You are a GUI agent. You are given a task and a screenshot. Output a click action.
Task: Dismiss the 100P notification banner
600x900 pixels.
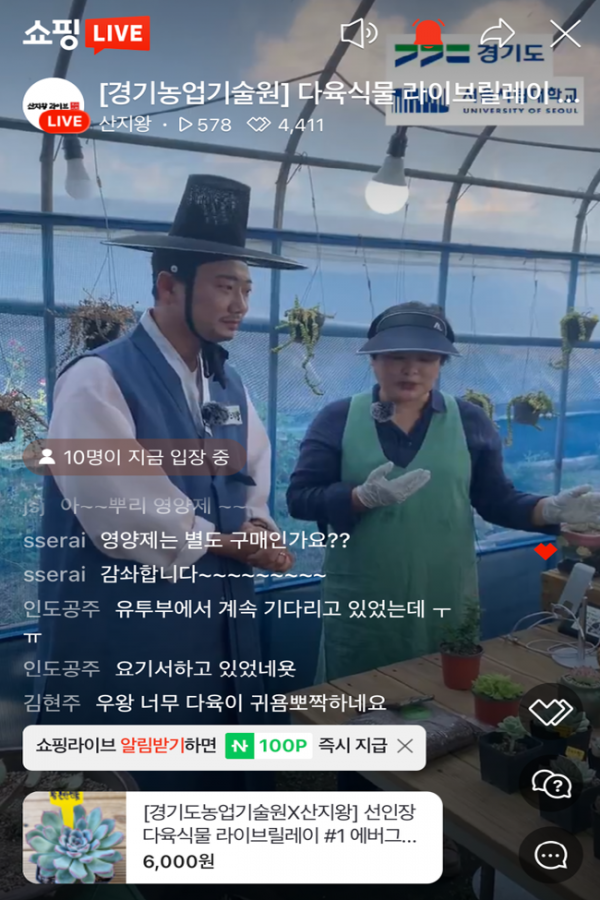405,746
